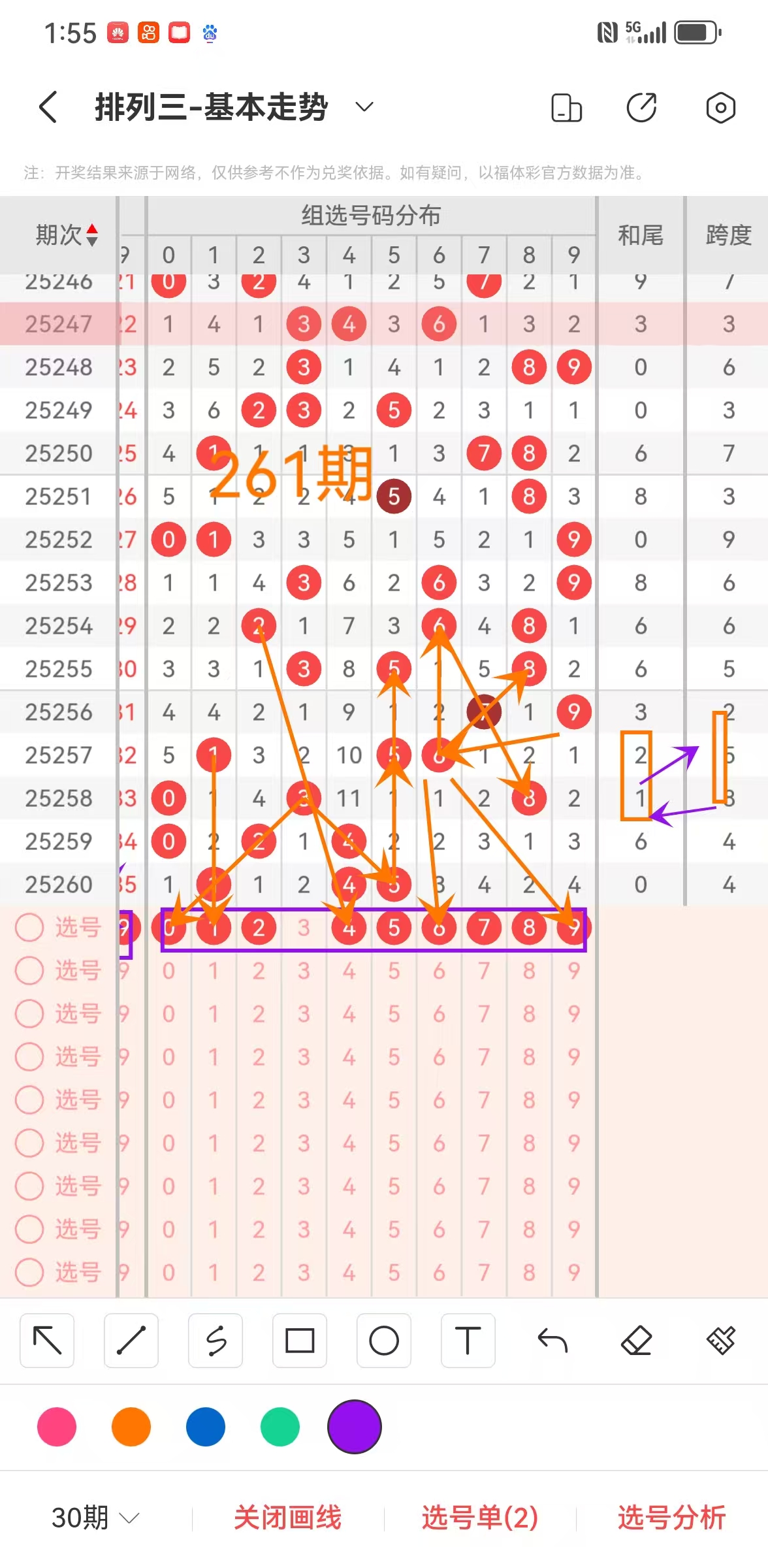
Task: Select the circle drawing tool
Action: point(384,1341)
